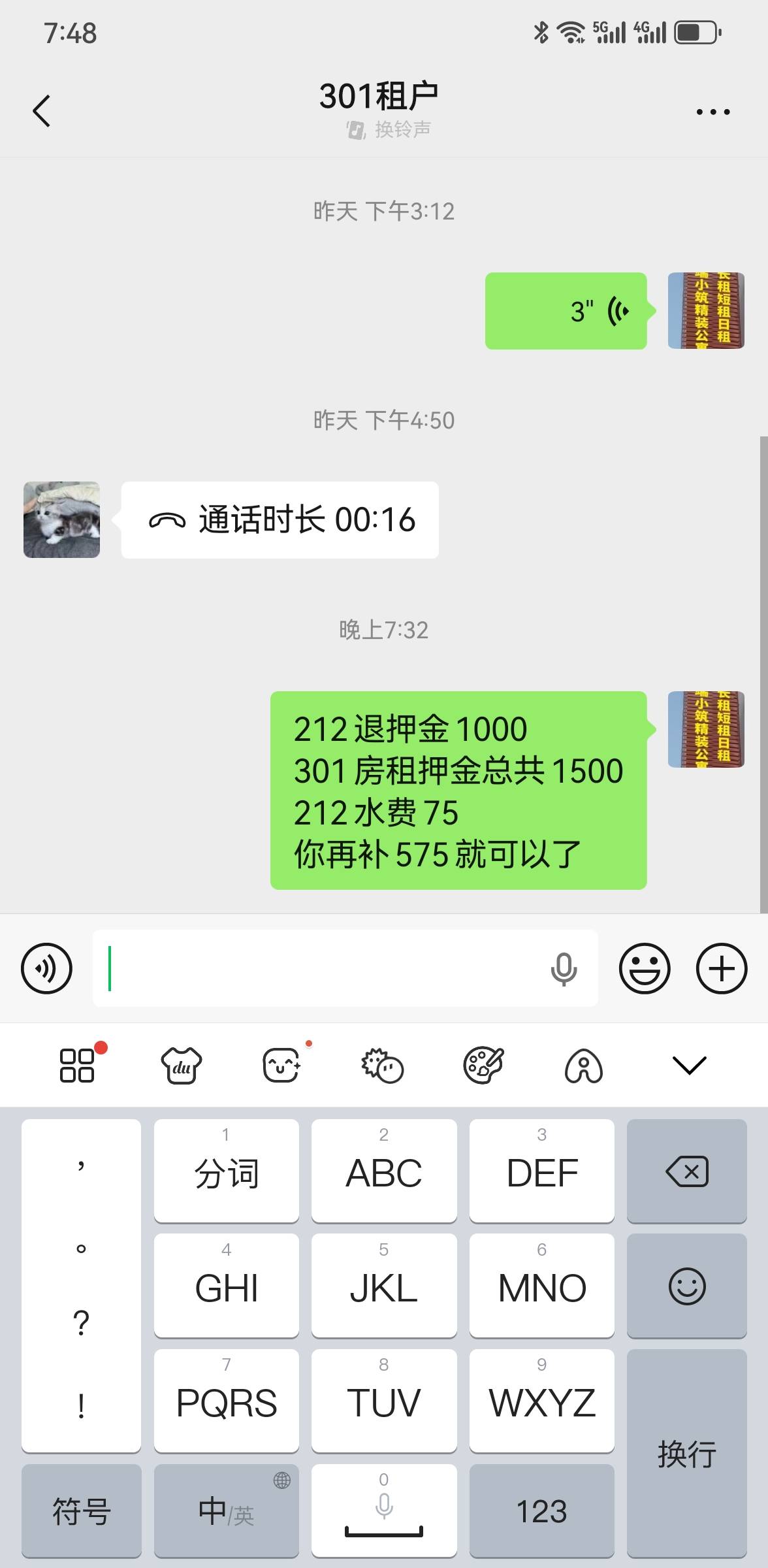The image size is (768, 1568).
Task: Tap the microphone in the message field
Action: pyautogui.click(x=564, y=968)
